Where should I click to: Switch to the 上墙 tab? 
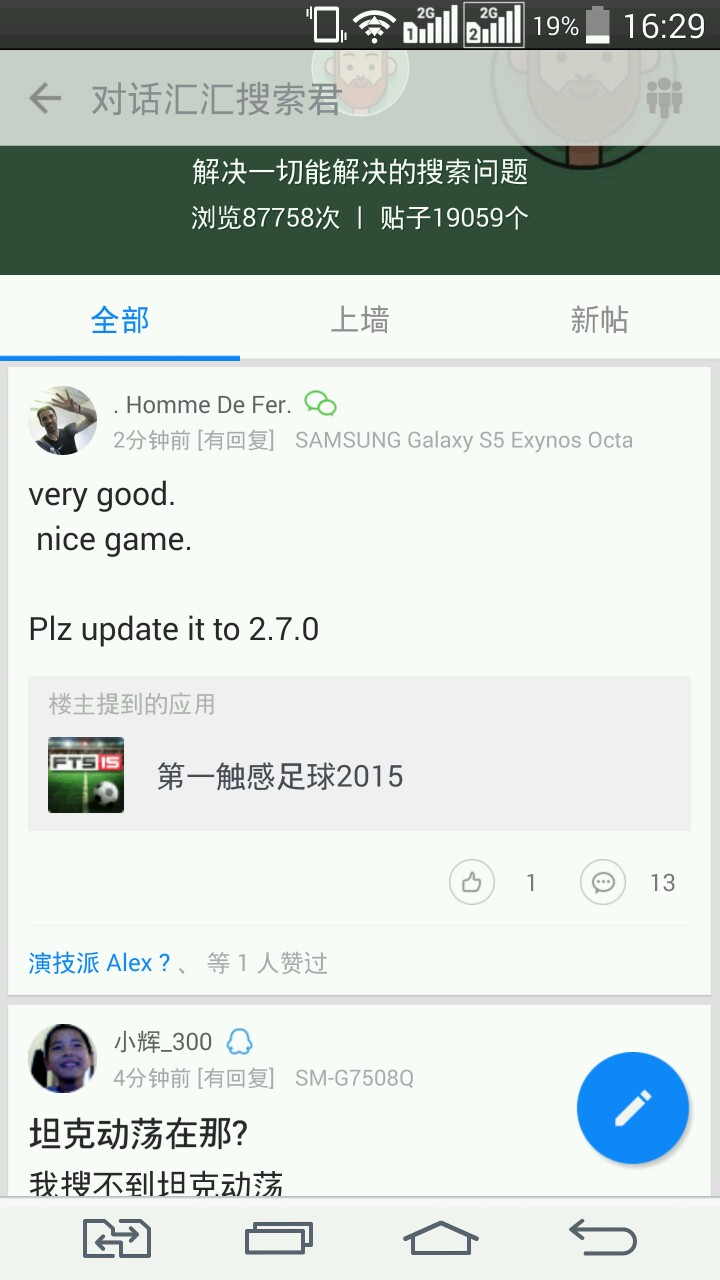coord(360,320)
